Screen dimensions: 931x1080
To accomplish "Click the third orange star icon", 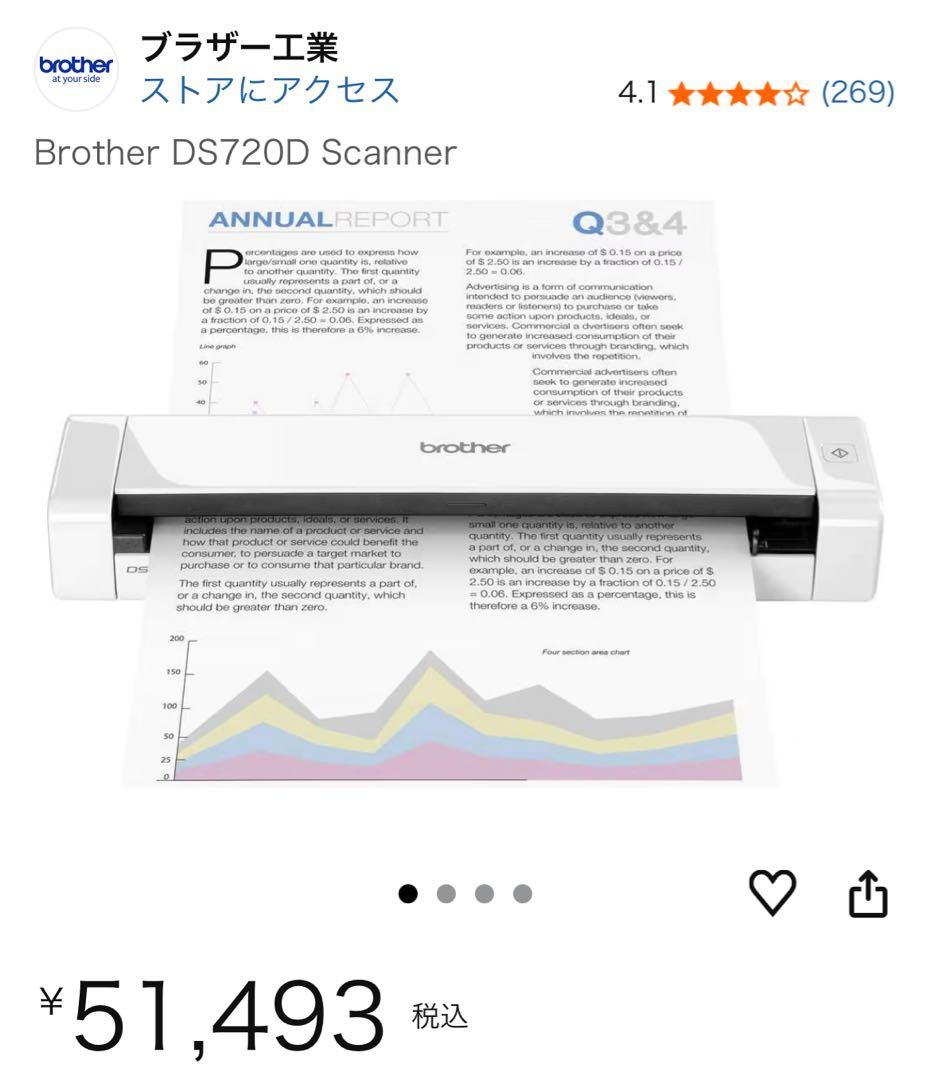I will click(x=742, y=93).
